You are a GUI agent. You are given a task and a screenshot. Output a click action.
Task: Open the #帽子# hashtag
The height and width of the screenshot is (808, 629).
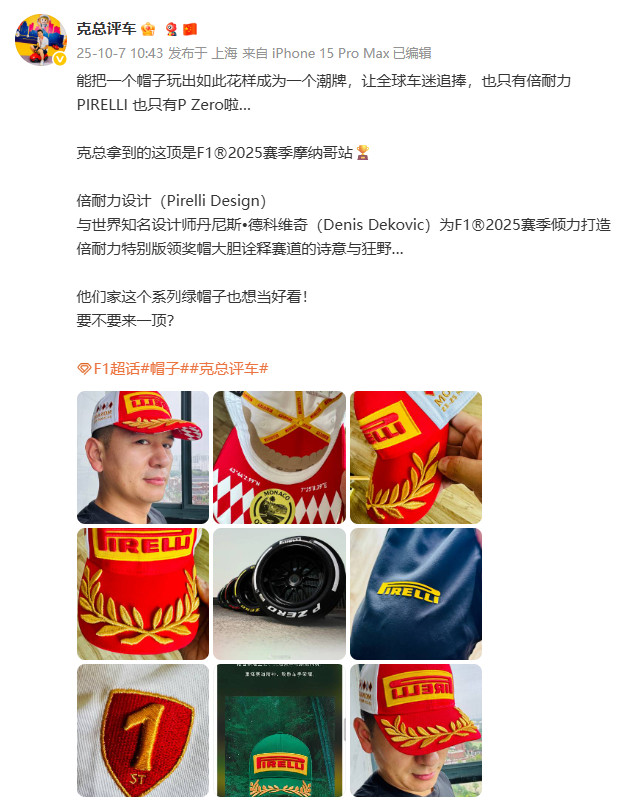166,369
